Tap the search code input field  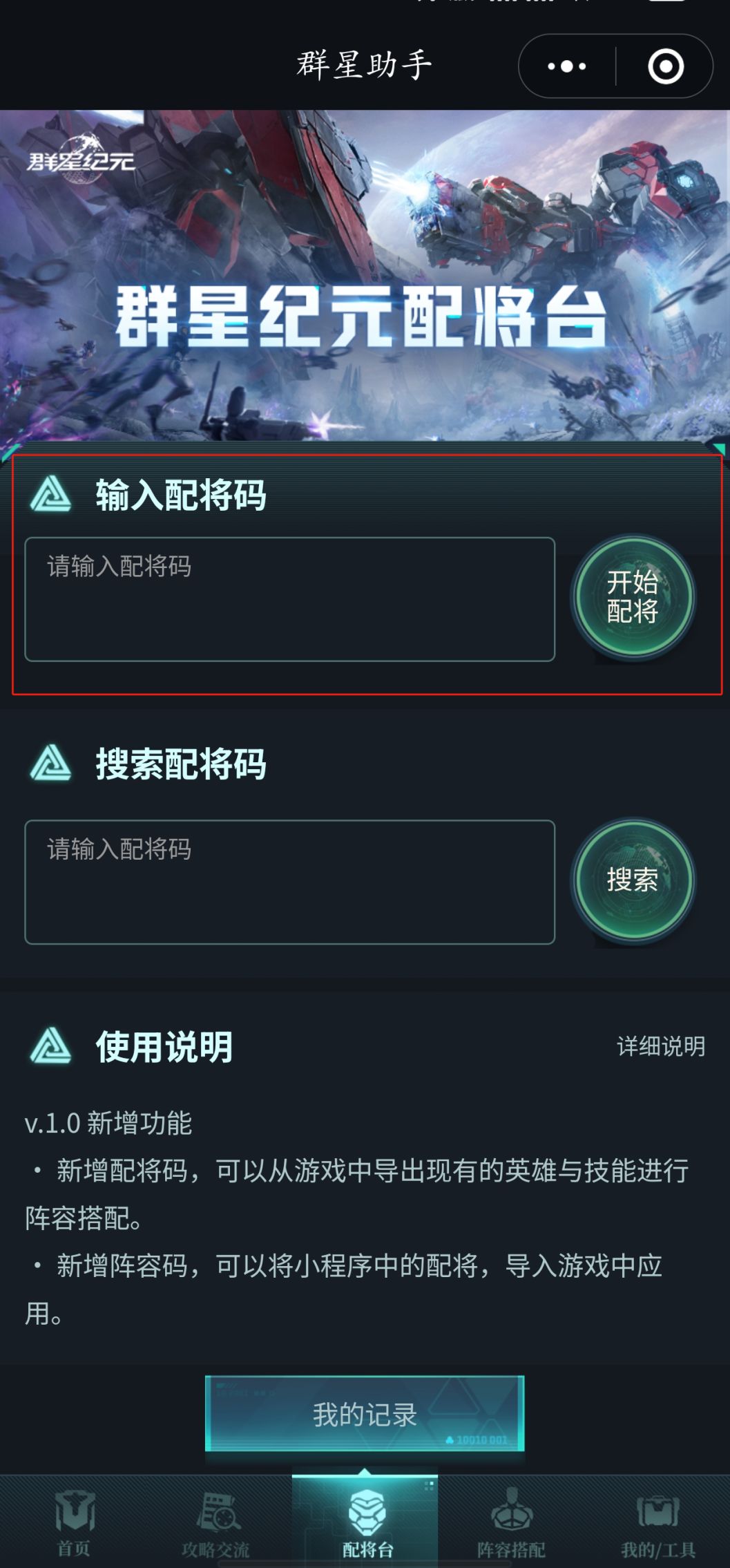tap(290, 878)
